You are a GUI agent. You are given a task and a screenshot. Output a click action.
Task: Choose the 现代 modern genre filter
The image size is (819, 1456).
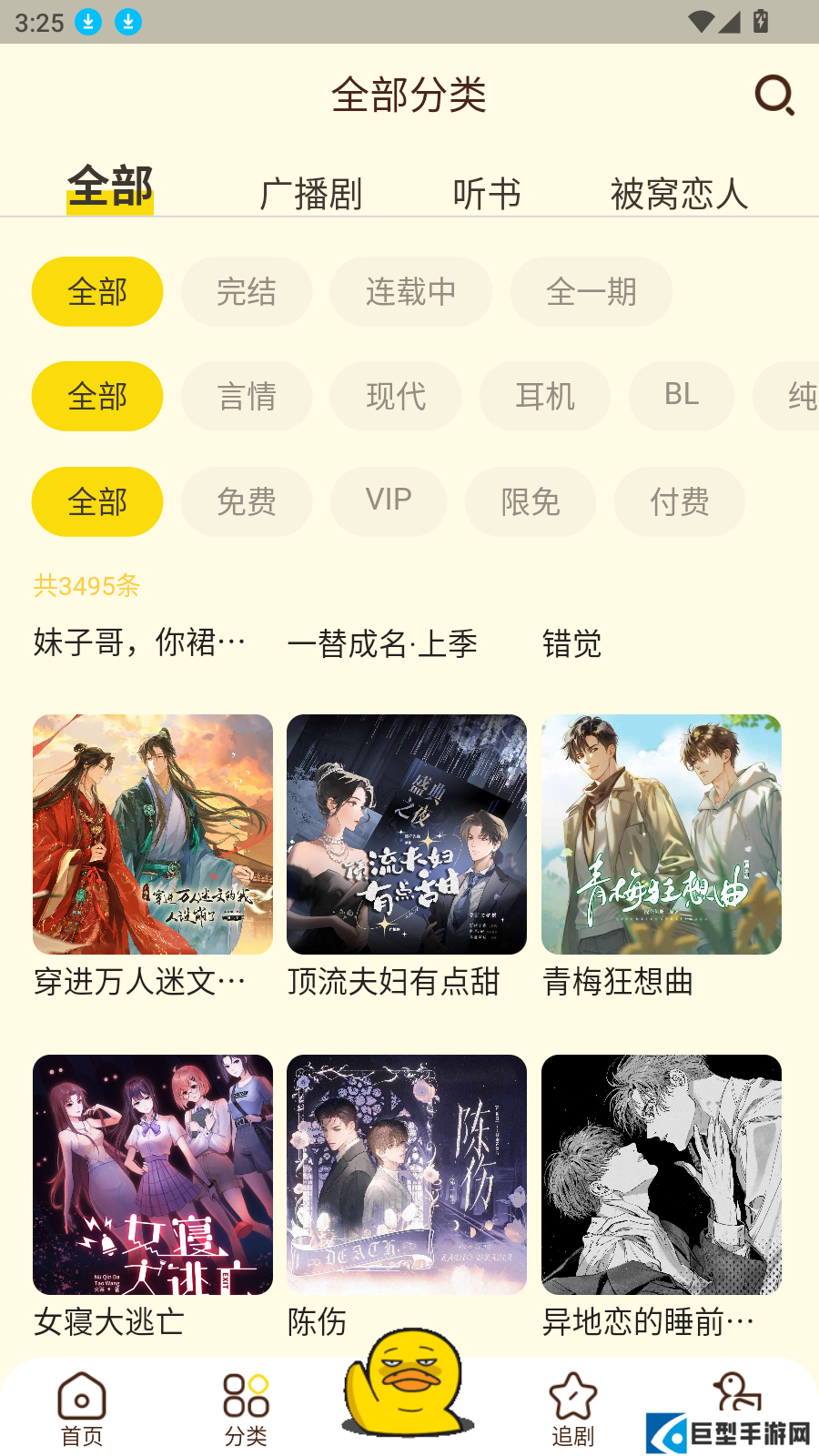[396, 396]
